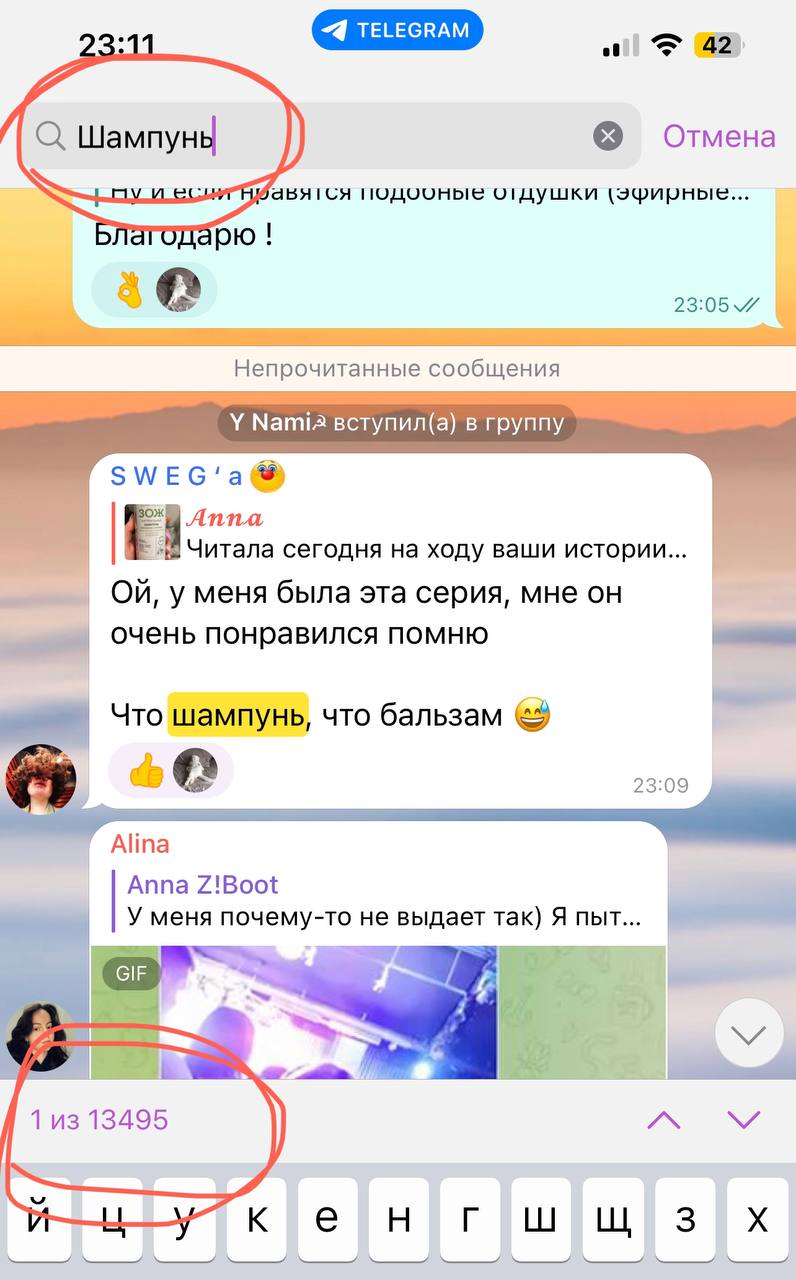This screenshot has width=796, height=1280.
Task: Clear the search text with the X icon
Action: click(608, 136)
